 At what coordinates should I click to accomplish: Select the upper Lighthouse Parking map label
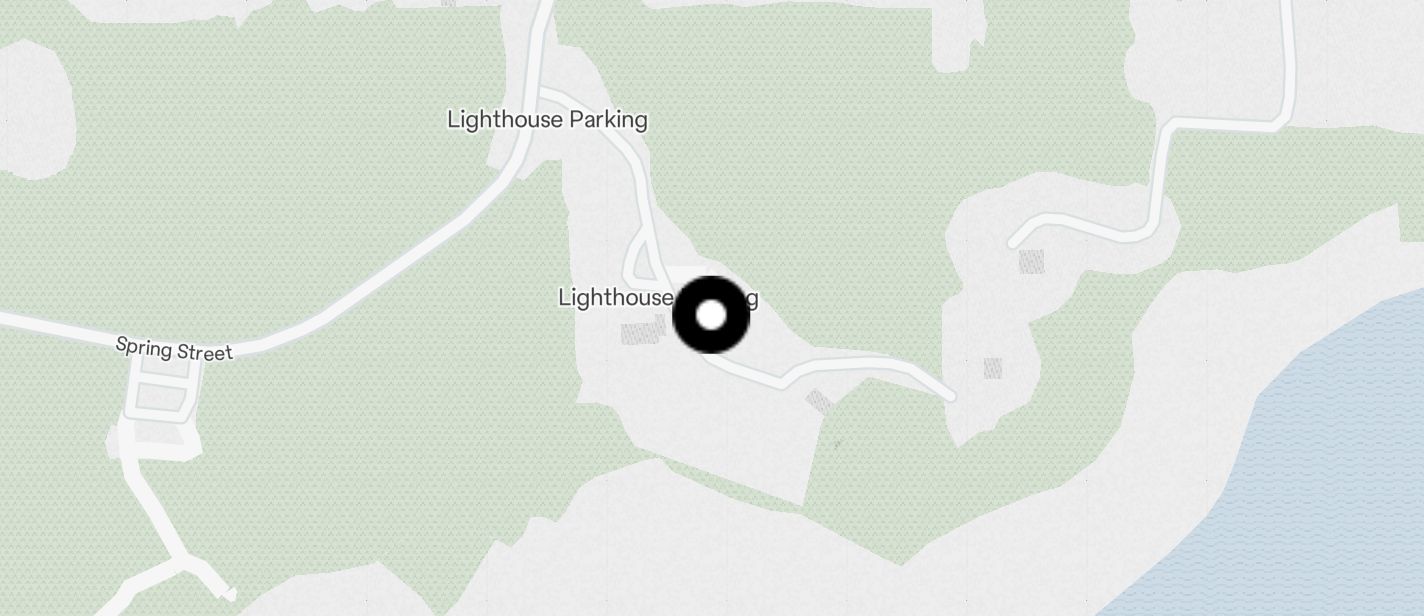coord(547,120)
